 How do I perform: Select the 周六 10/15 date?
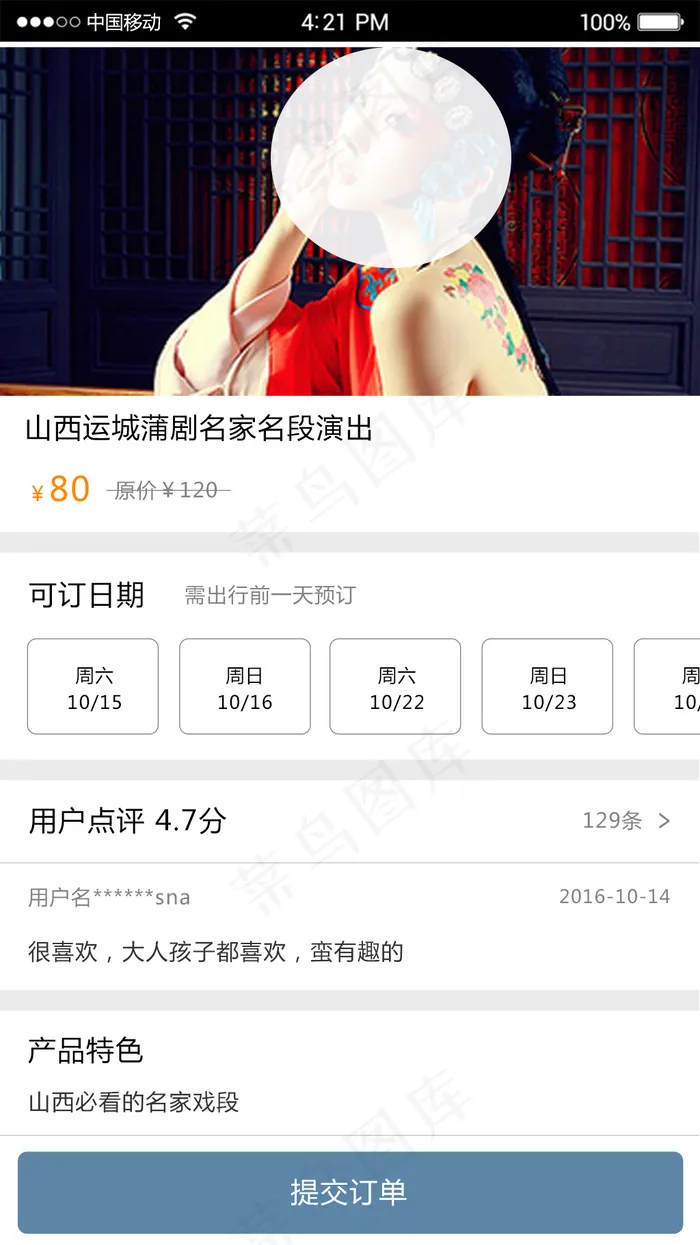pos(93,687)
